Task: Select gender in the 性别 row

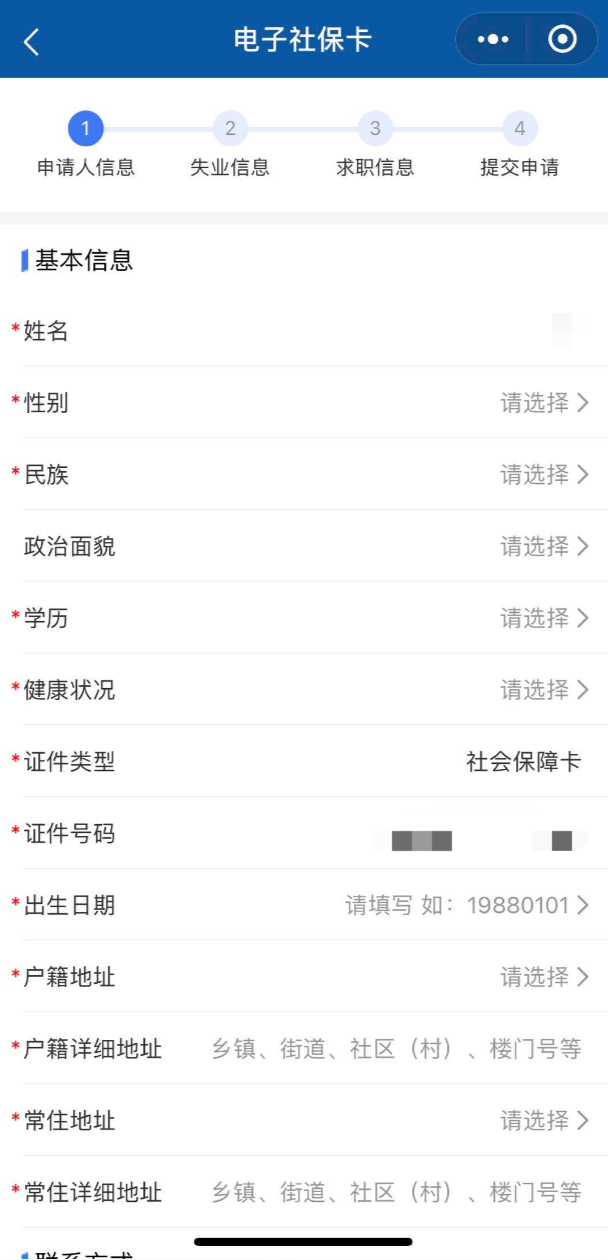Action: tap(543, 403)
